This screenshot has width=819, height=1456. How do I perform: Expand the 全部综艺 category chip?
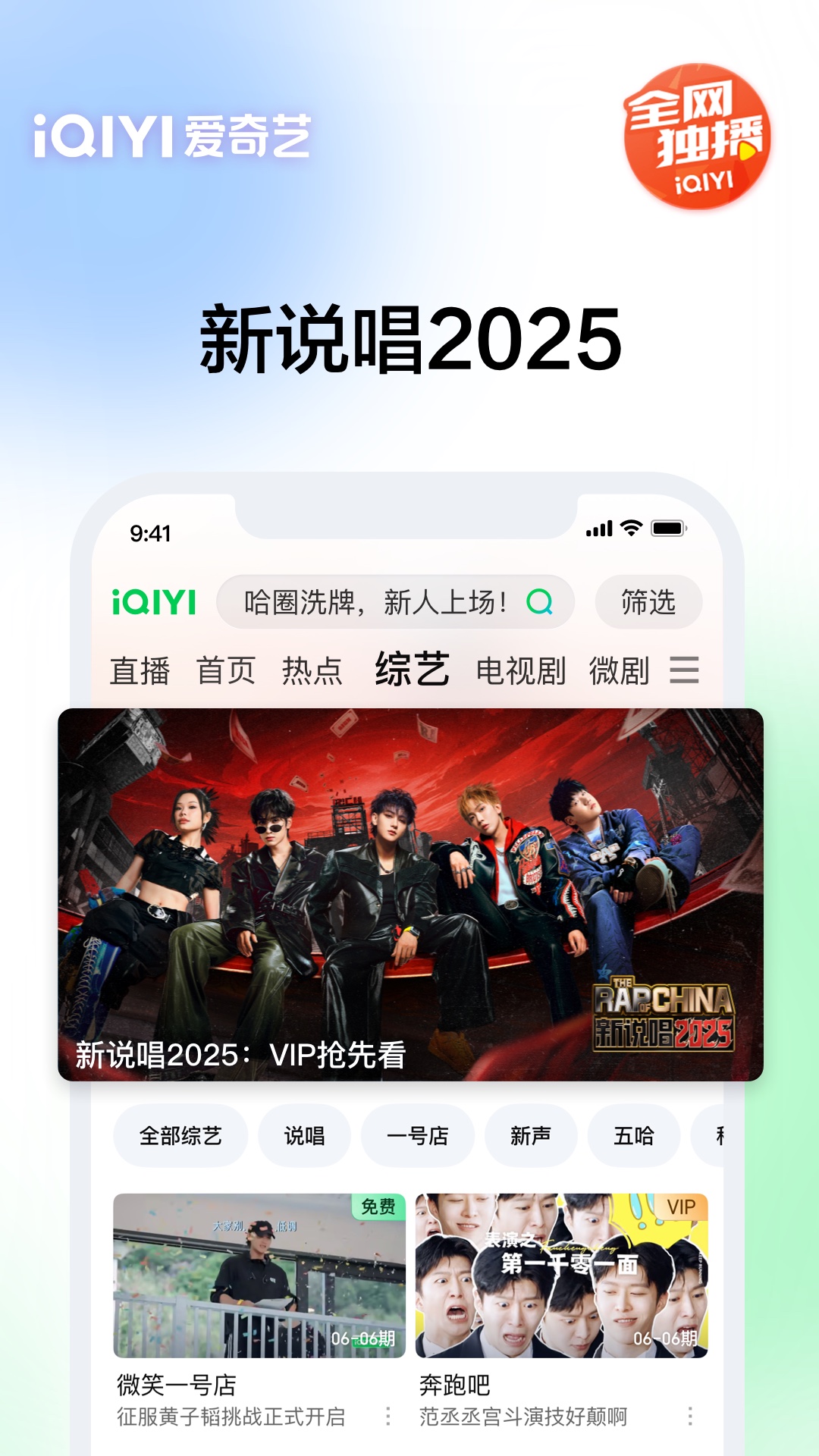[180, 1135]
